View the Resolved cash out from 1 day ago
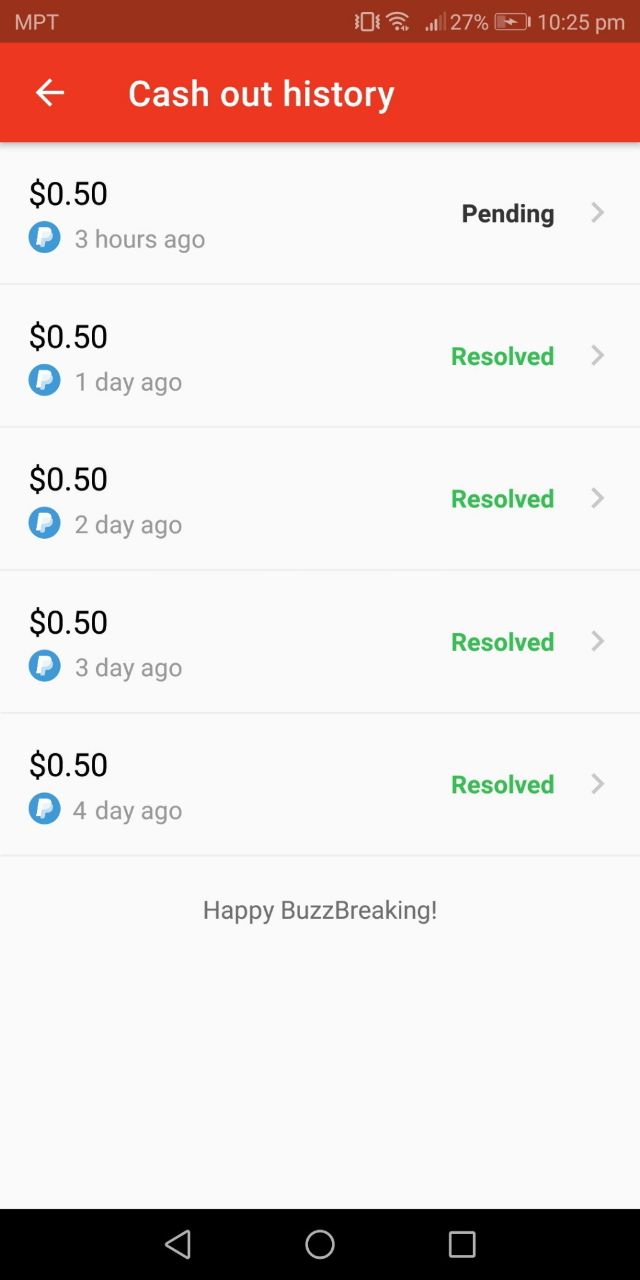Viewport: 640px width, 1280px height. [320, 357]
